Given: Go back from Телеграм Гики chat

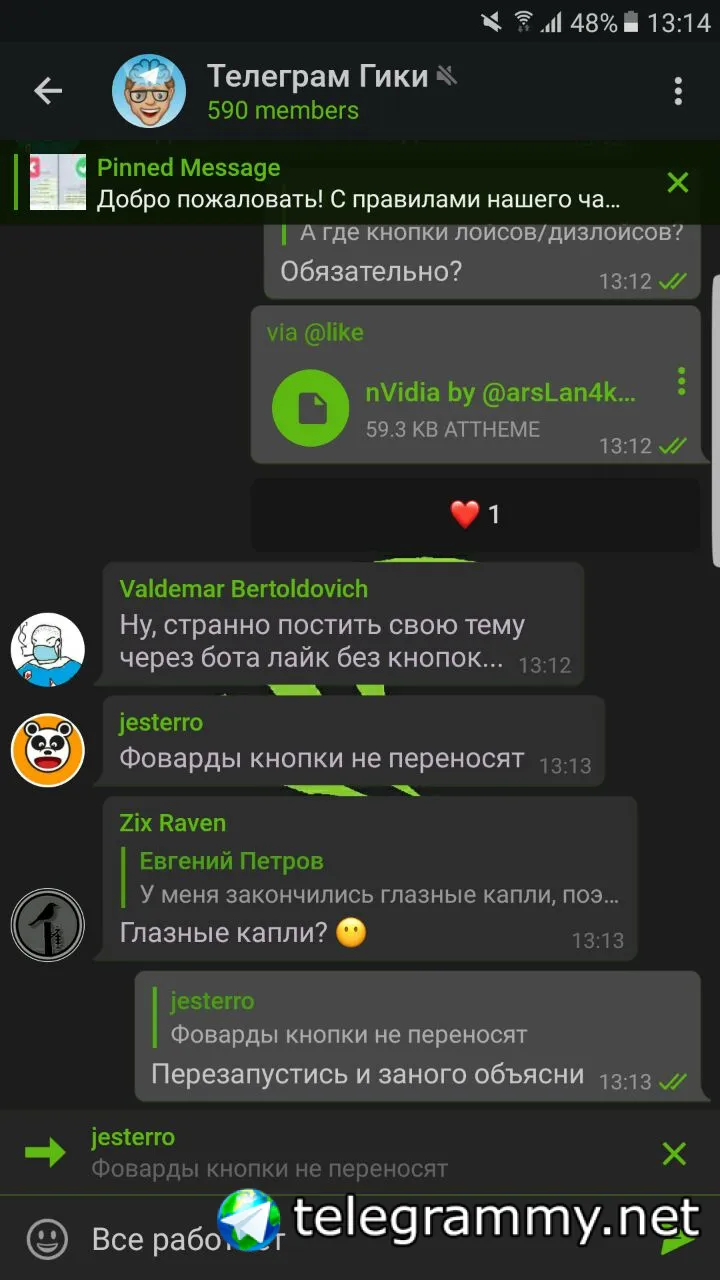Looking at the screenshot, I should coord(48,91).
